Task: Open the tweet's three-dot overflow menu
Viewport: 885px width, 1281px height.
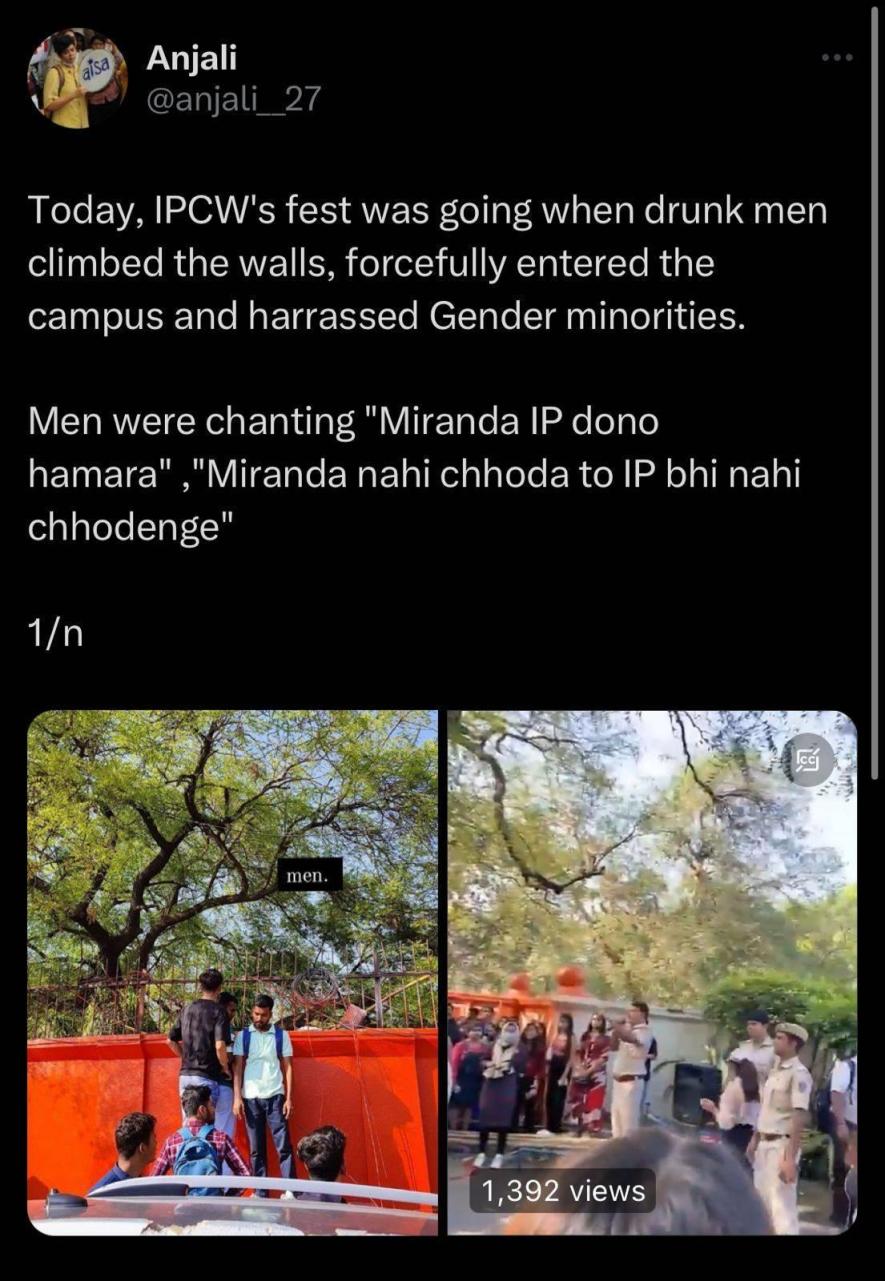Action: 836,58
